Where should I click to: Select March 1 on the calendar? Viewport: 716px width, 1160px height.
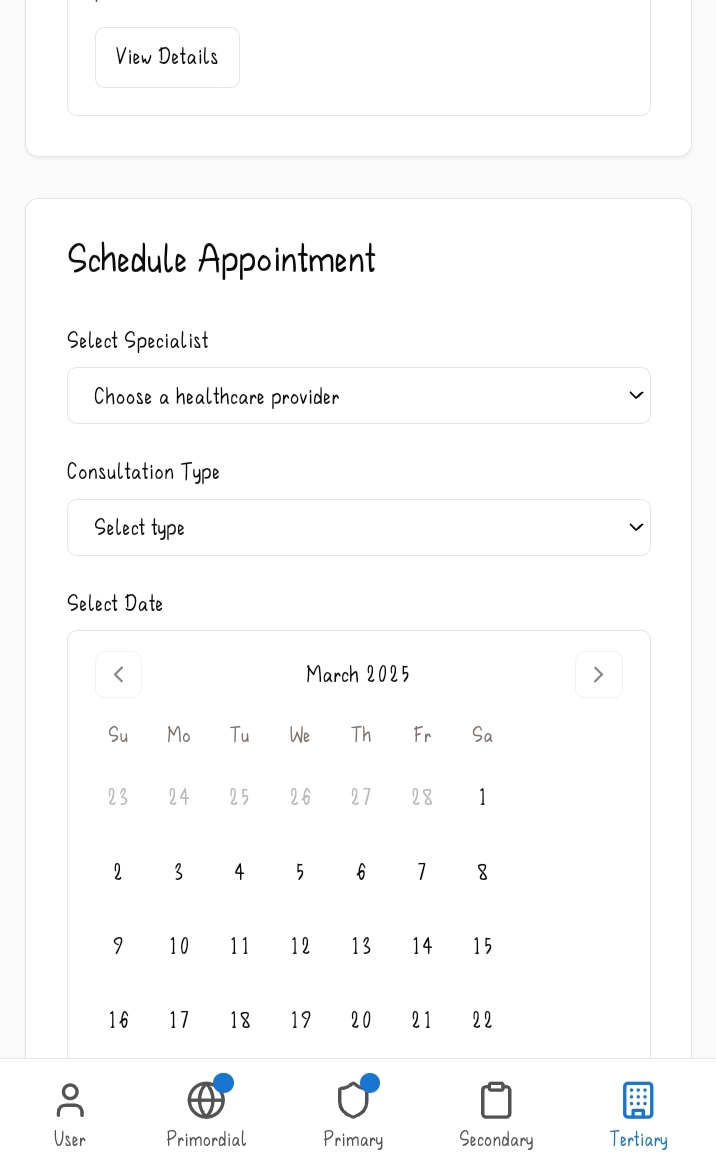[482, 797]
